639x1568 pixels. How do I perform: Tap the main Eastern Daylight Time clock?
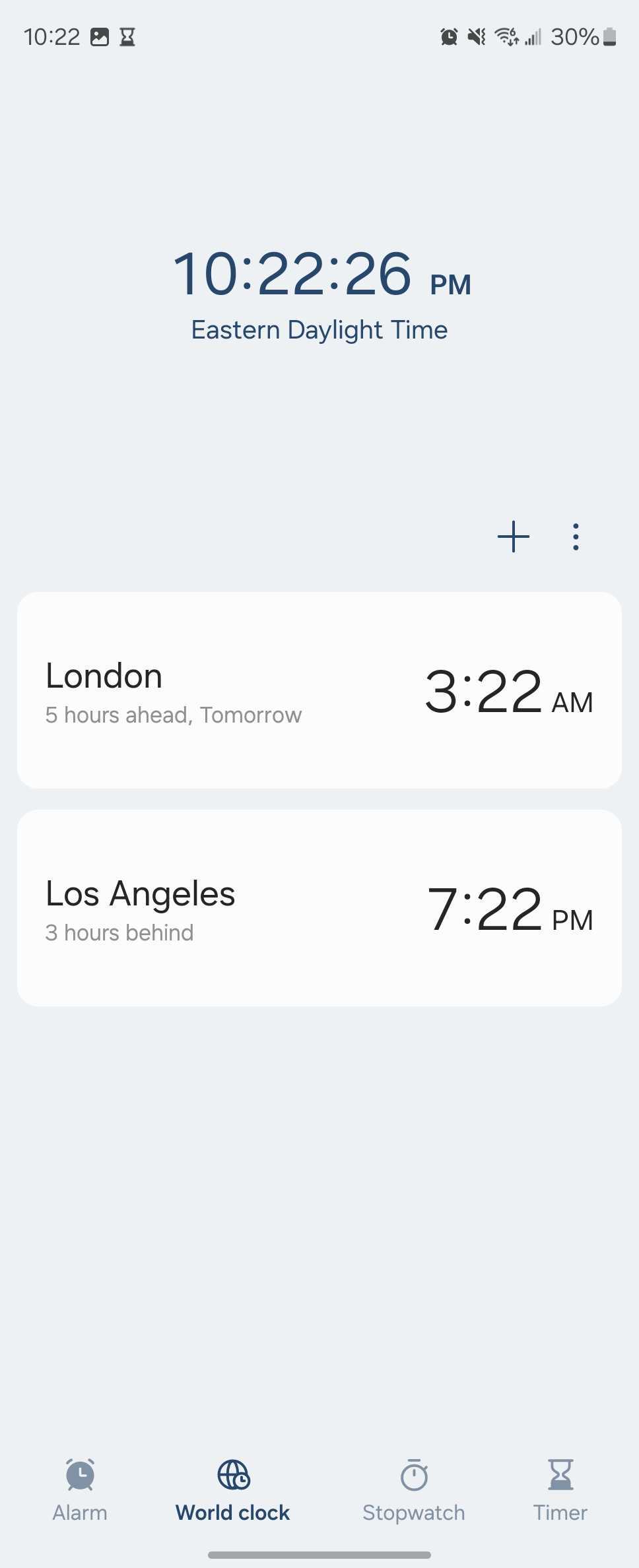coord(319,290)
